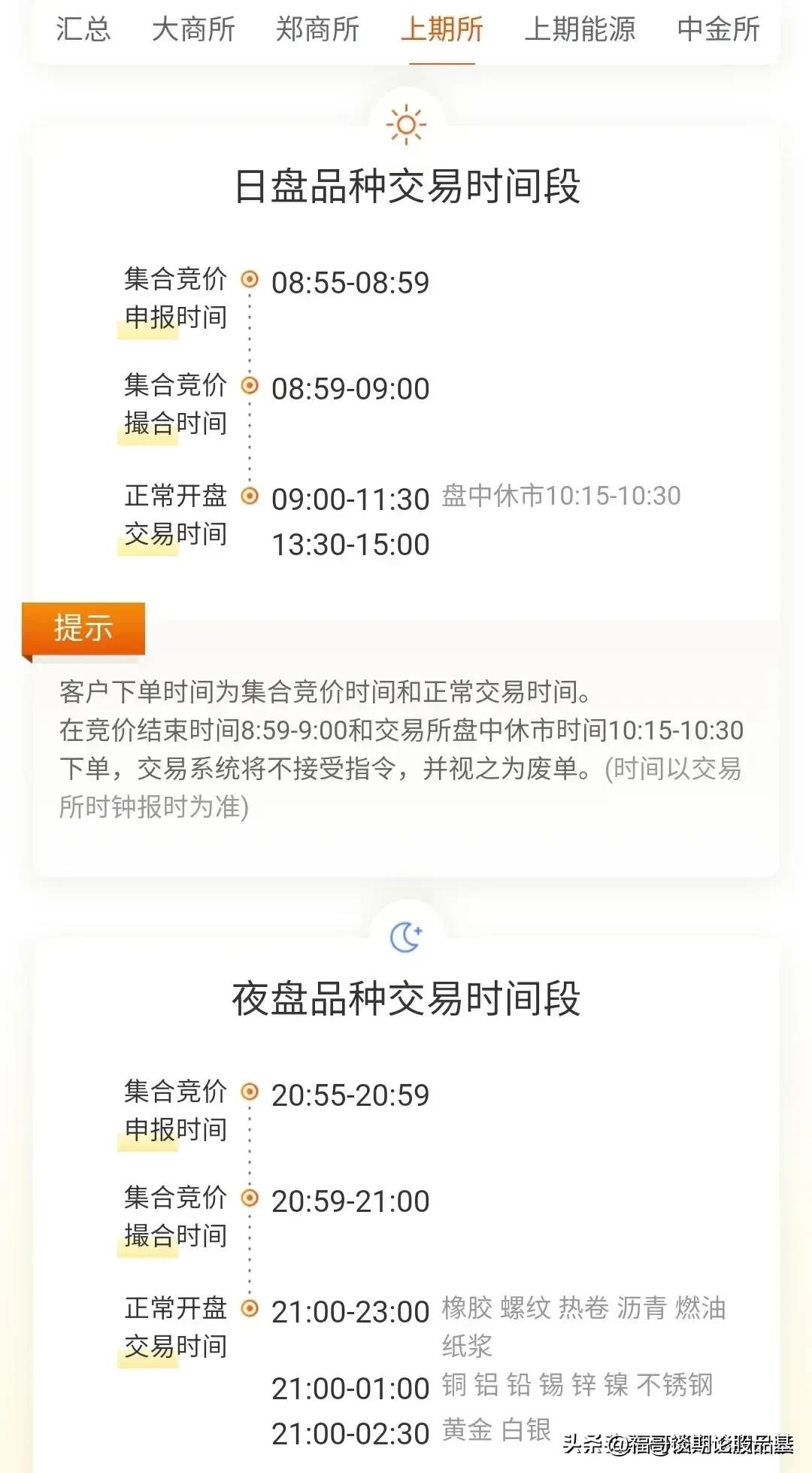The height and width of the screenshot is (1473, 812).
Task: Click the 盘中休市10:15-10:30 gray text
Action: (560, 494)
